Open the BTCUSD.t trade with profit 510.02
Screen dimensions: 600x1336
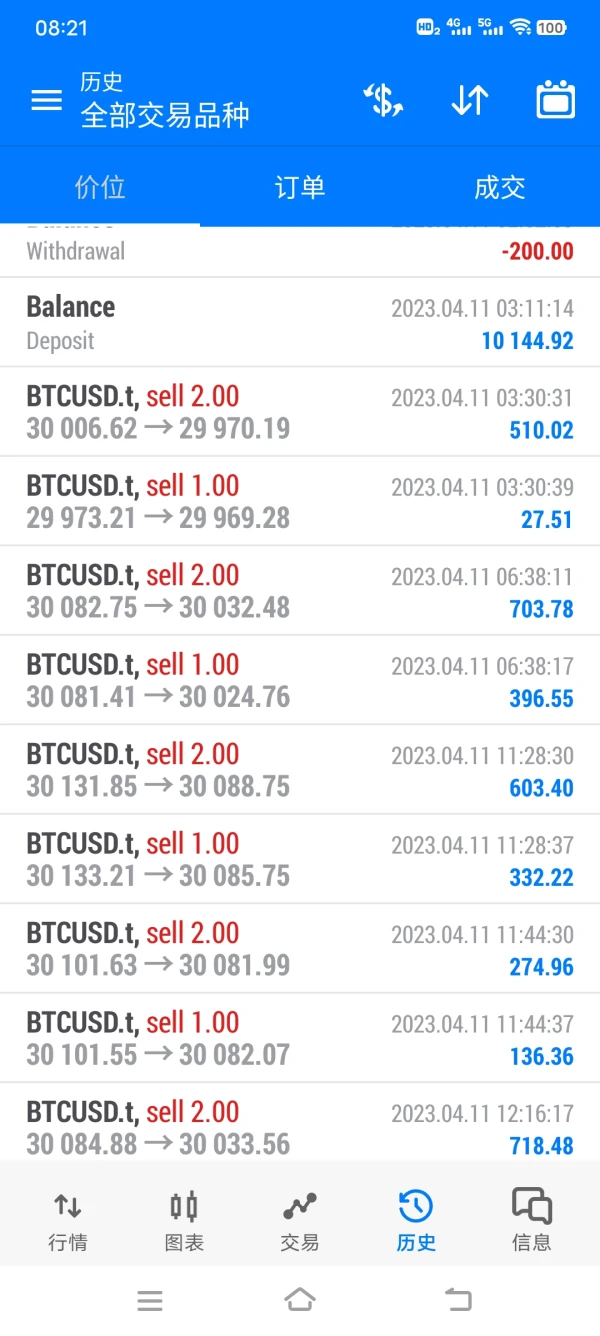(x=300, y=412)
